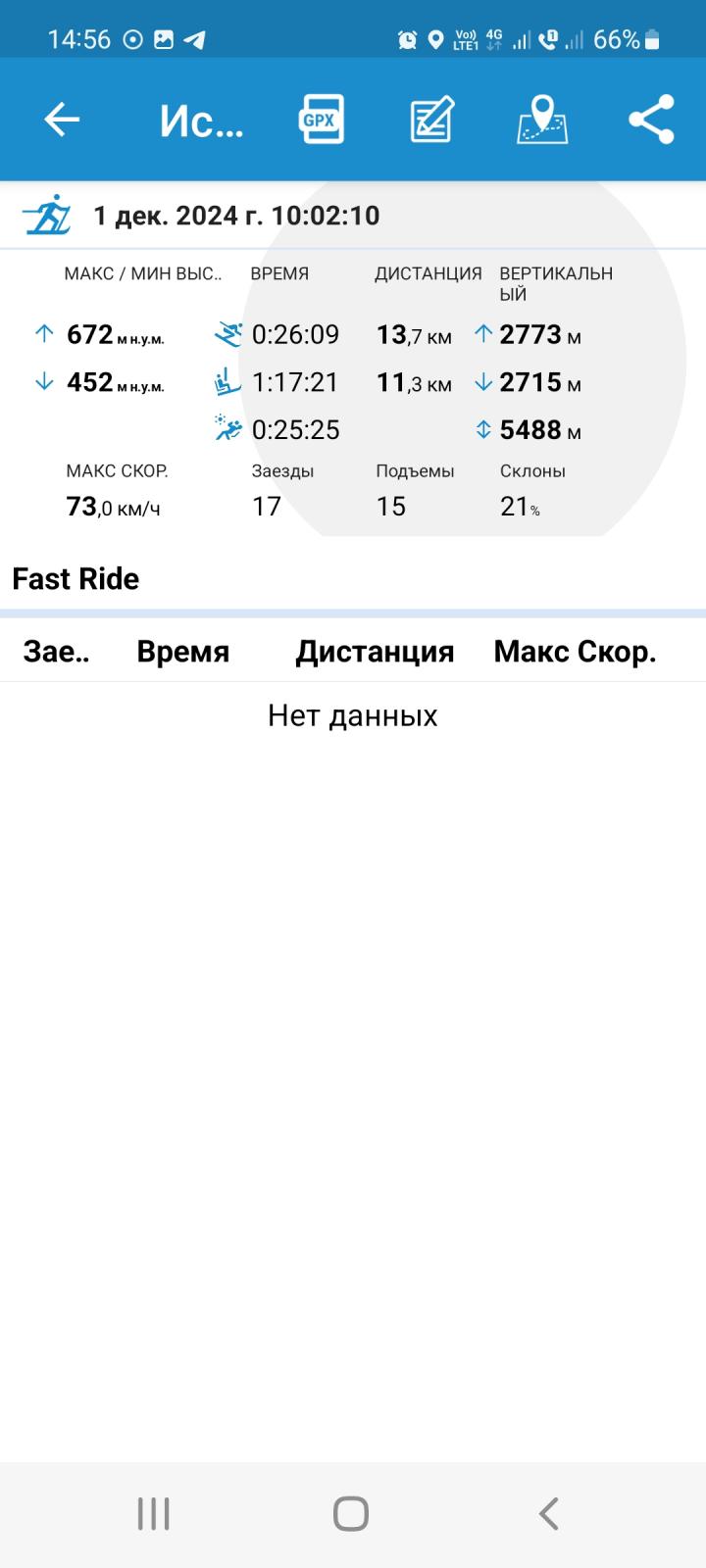Viewport: 706px width, 1568px height.
Task: Open recent apps from navigation bar
Action: tap(154, 1514)
